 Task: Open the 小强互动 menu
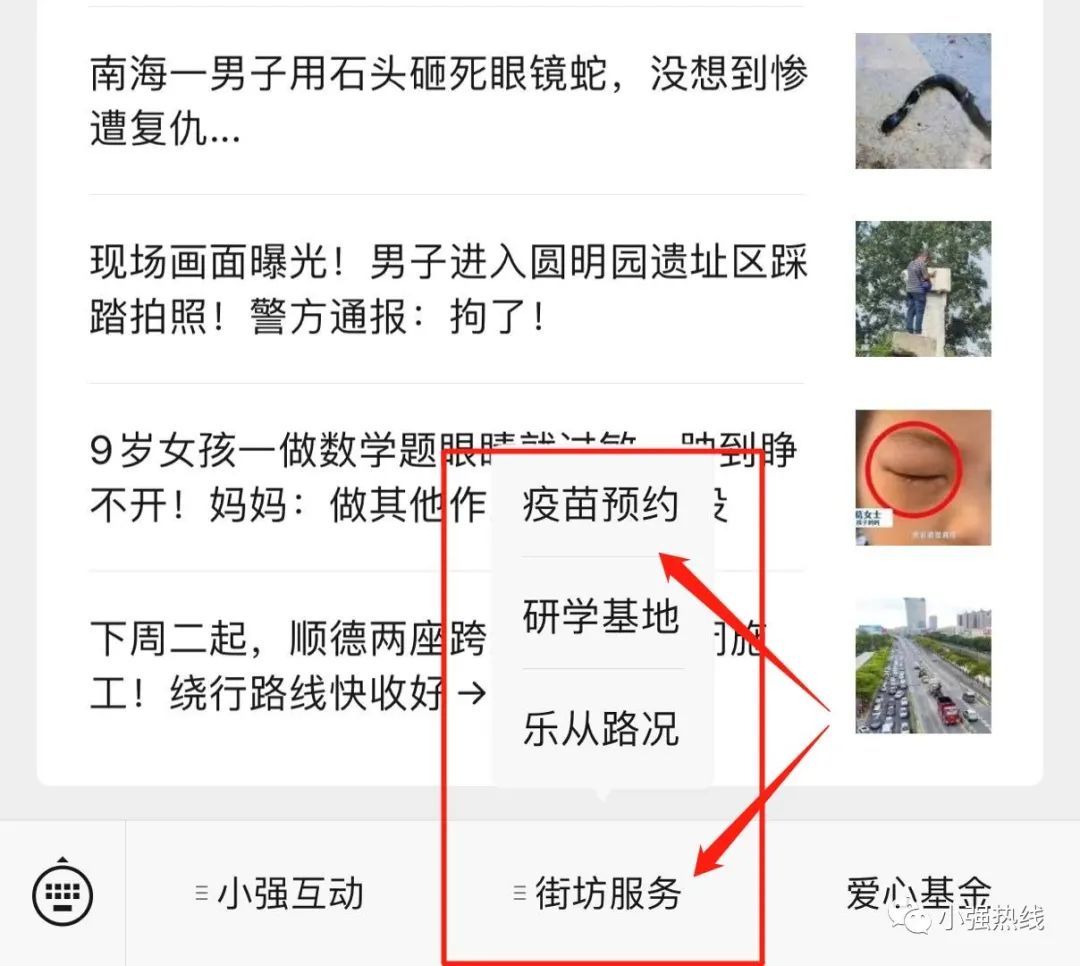pyautogui.click(x=280, y=893)
